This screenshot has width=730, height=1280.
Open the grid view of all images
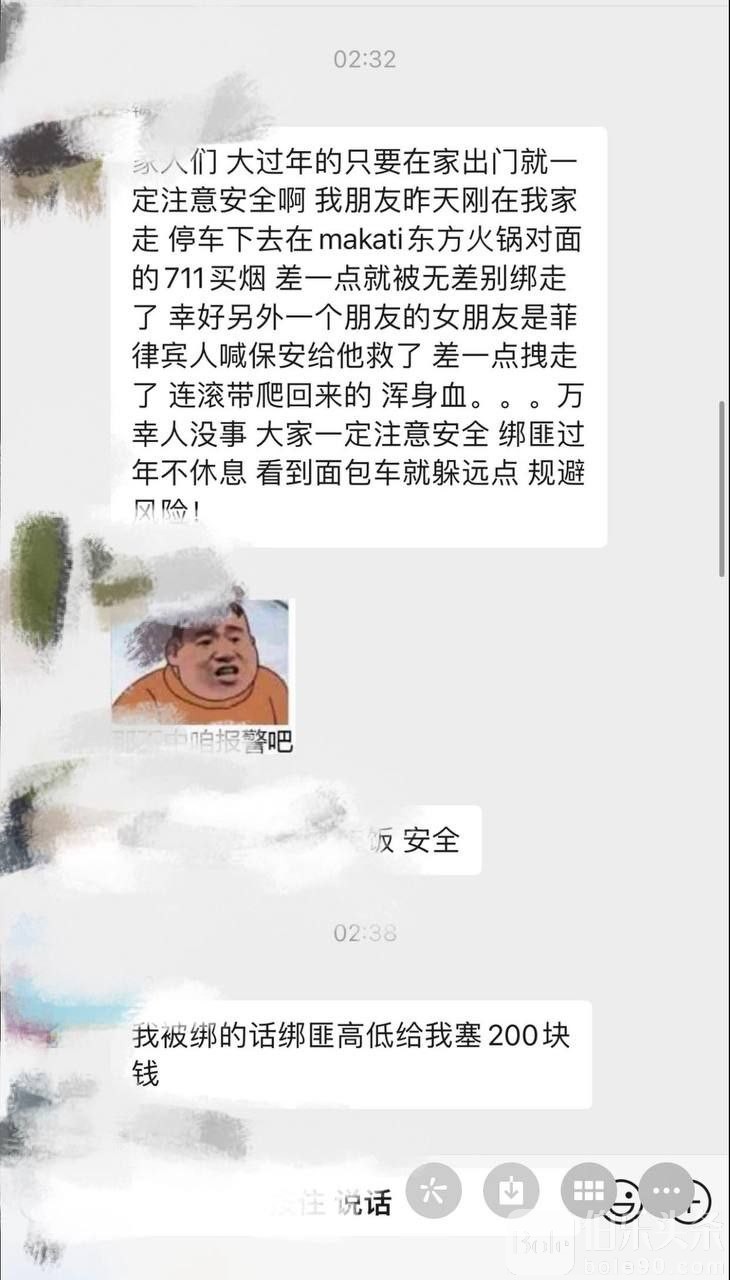point(588,1191)
